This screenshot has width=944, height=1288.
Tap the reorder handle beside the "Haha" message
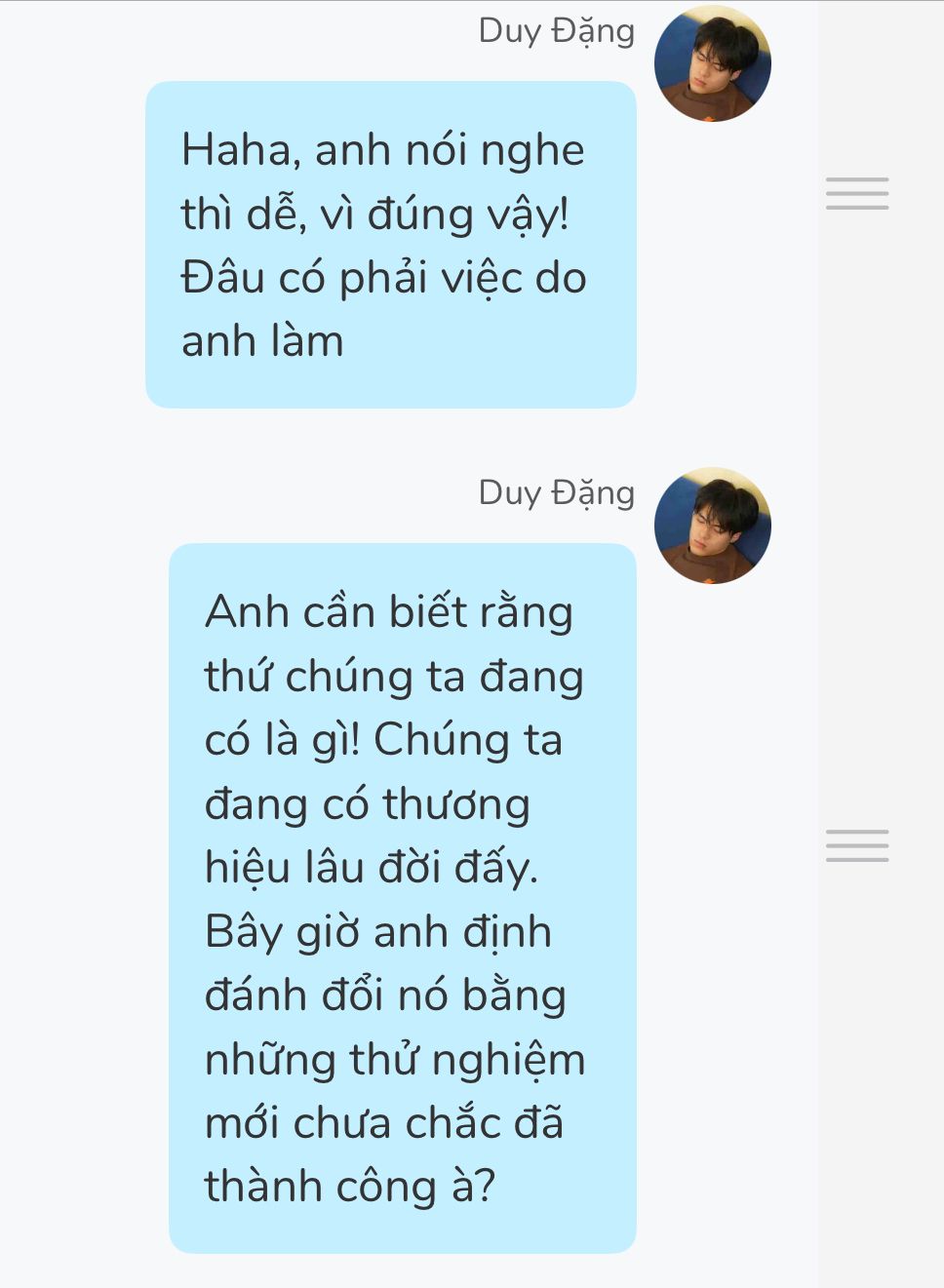click(857, 193)
